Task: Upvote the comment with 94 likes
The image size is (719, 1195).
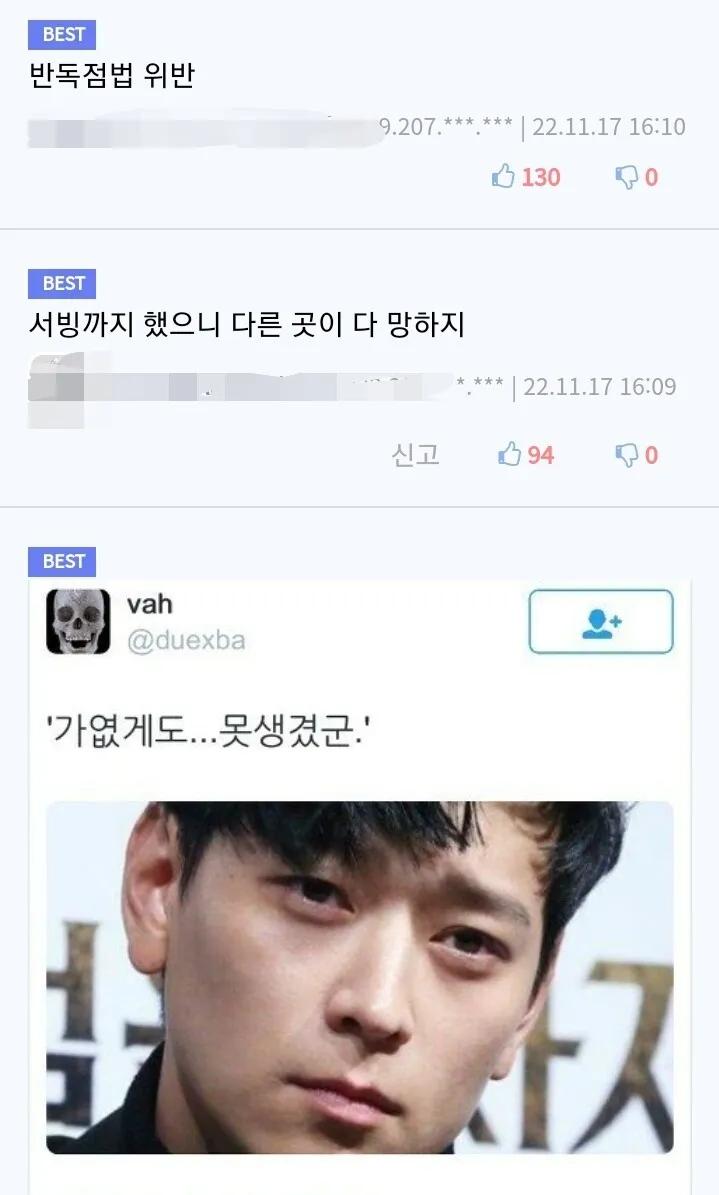Action: tap(510, 455)
